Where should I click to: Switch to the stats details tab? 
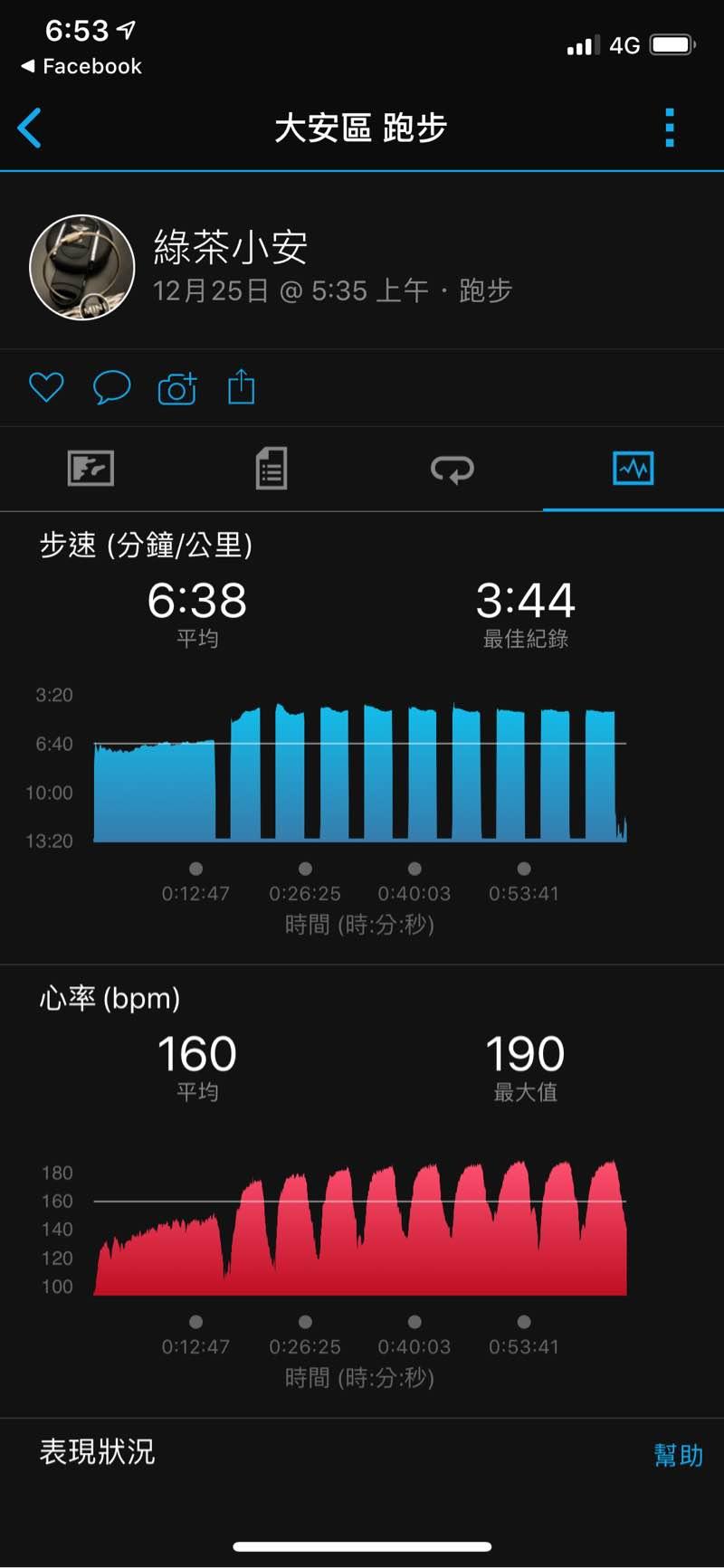[x=271, y=469]
